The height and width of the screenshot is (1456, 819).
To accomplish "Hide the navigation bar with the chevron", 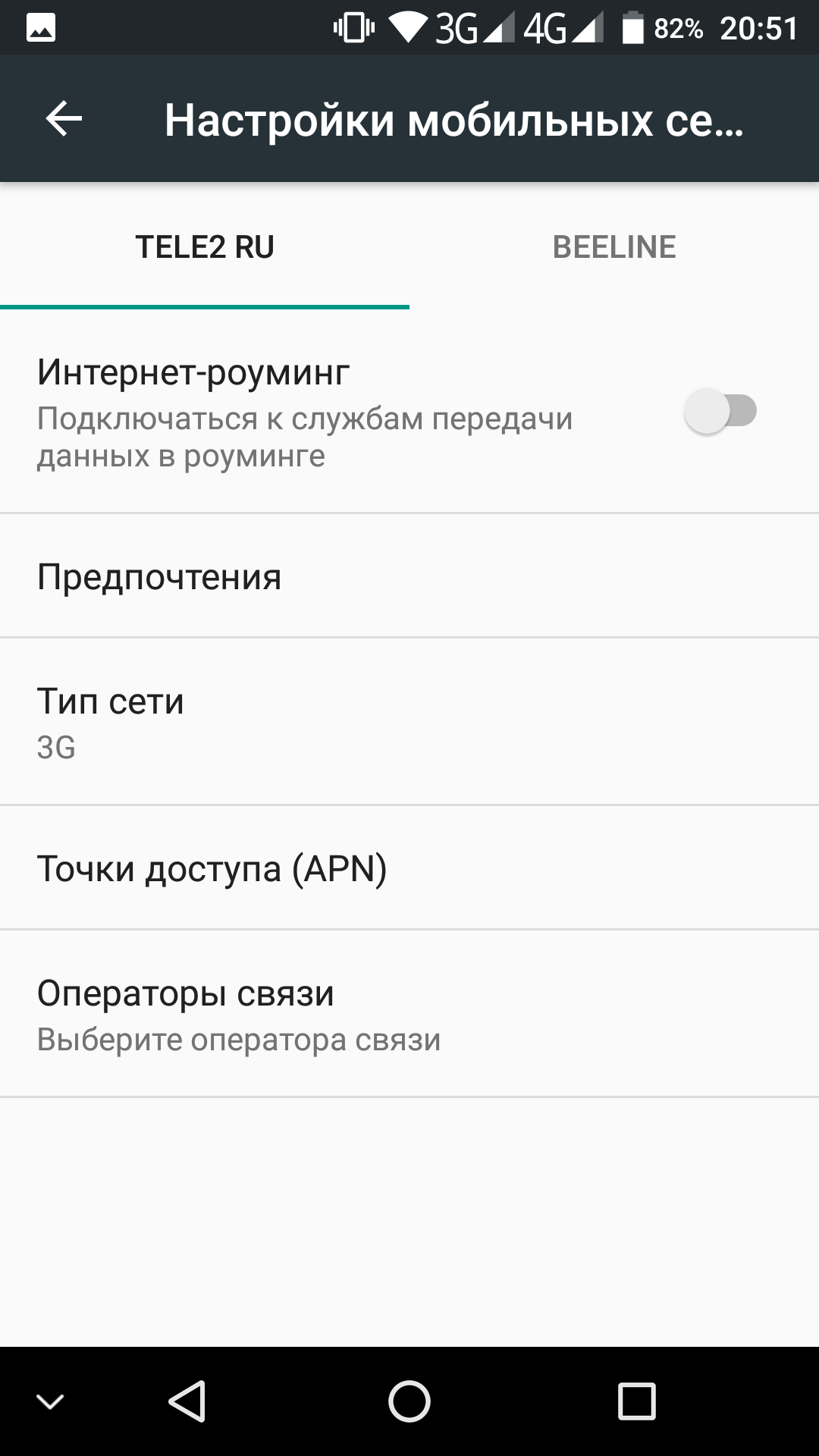I will coord(50,1401).
